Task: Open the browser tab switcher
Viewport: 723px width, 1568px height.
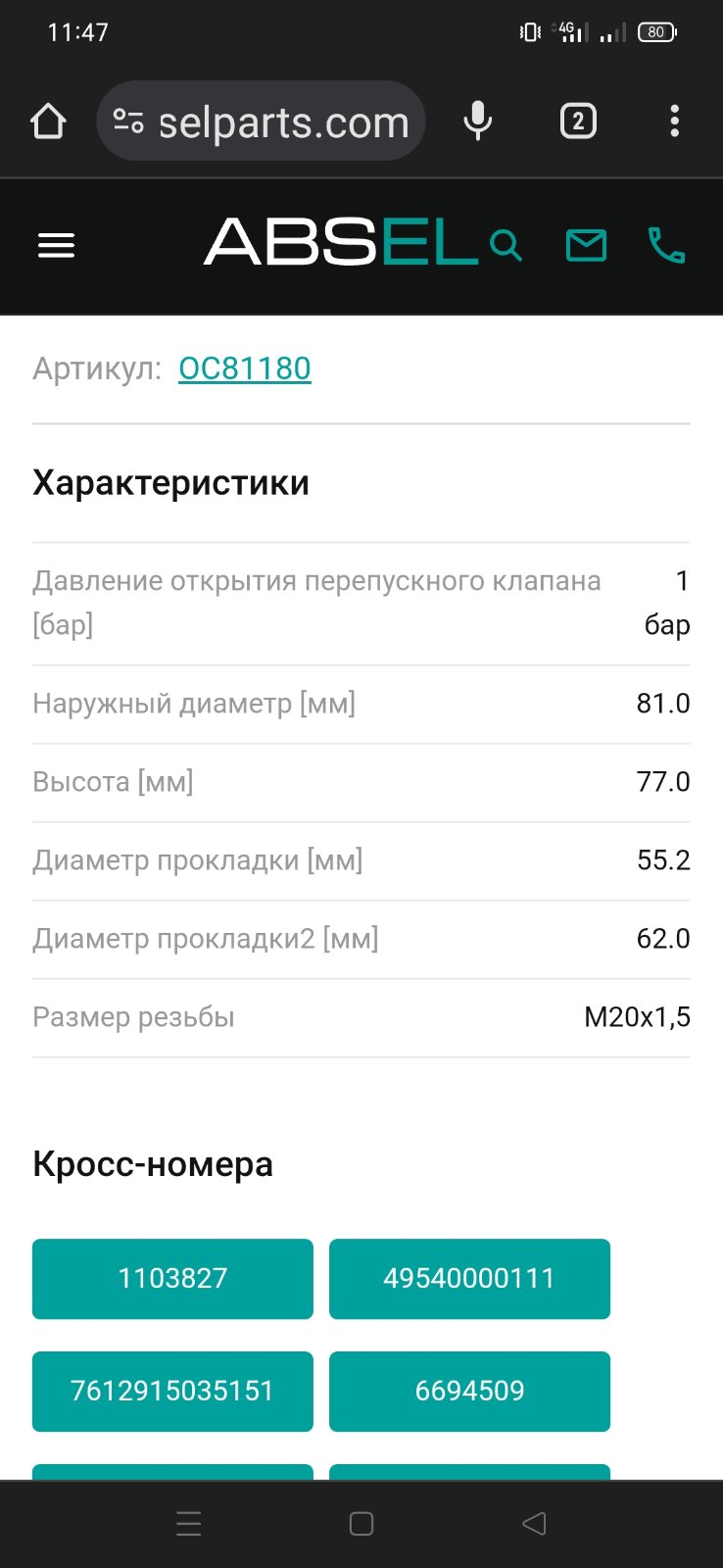Action: pos(578,122)
